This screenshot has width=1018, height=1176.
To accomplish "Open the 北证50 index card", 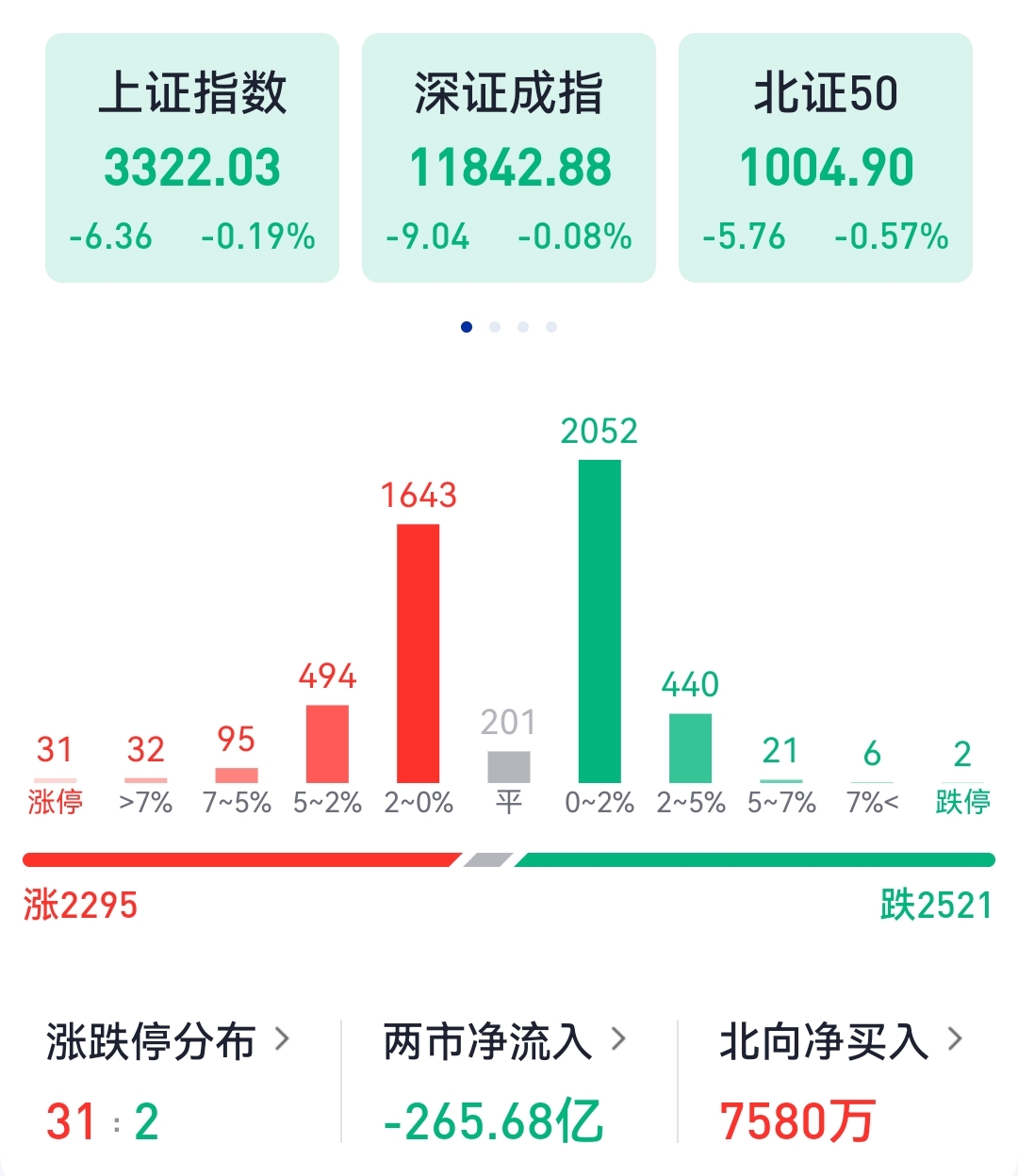I will 826,158.
